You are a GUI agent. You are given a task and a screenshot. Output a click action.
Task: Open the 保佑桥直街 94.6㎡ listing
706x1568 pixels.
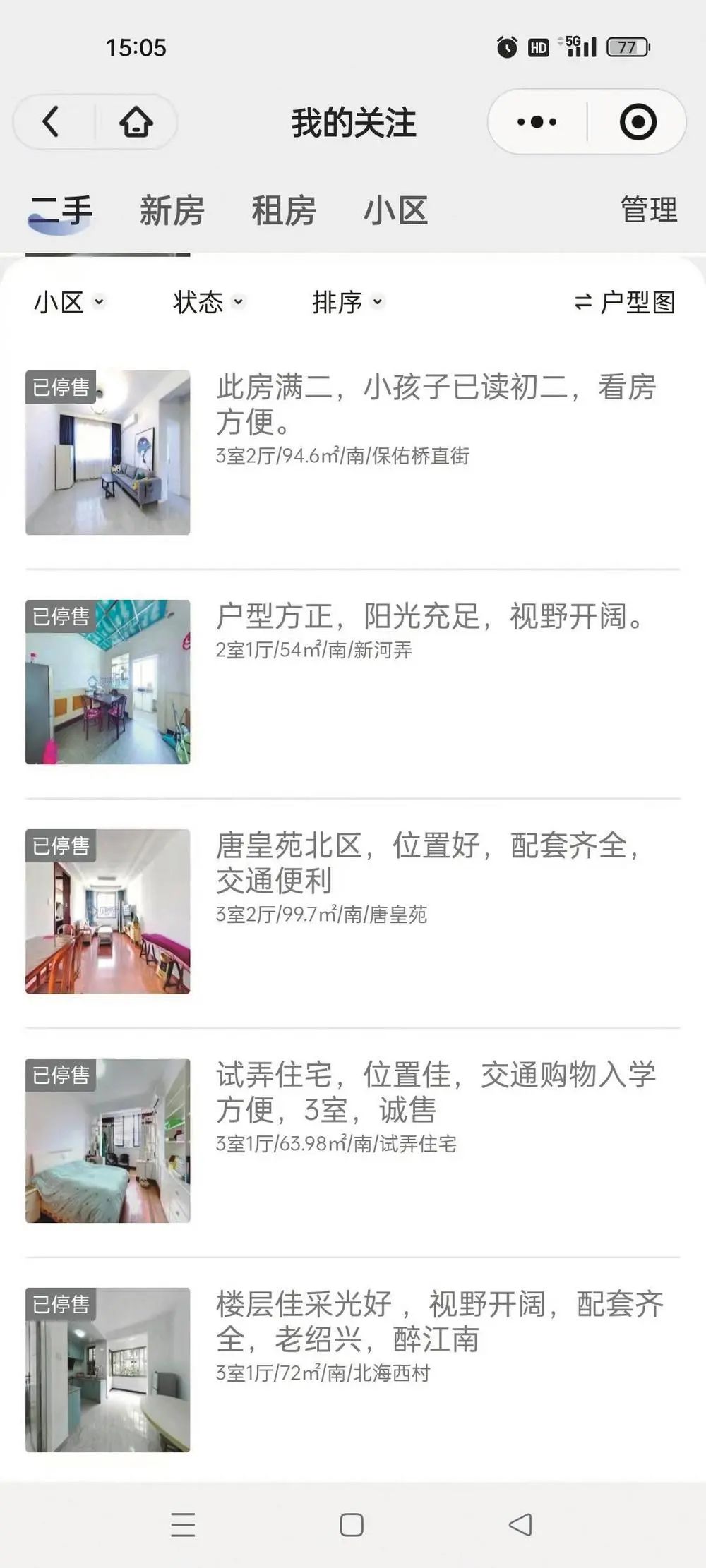(353, 452)
